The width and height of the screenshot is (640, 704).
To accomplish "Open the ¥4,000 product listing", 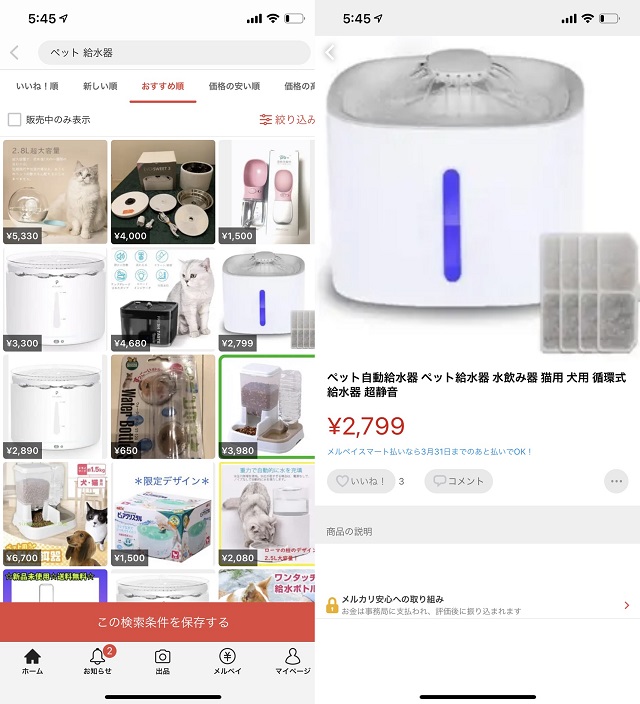I will click(x=162, y=191).
